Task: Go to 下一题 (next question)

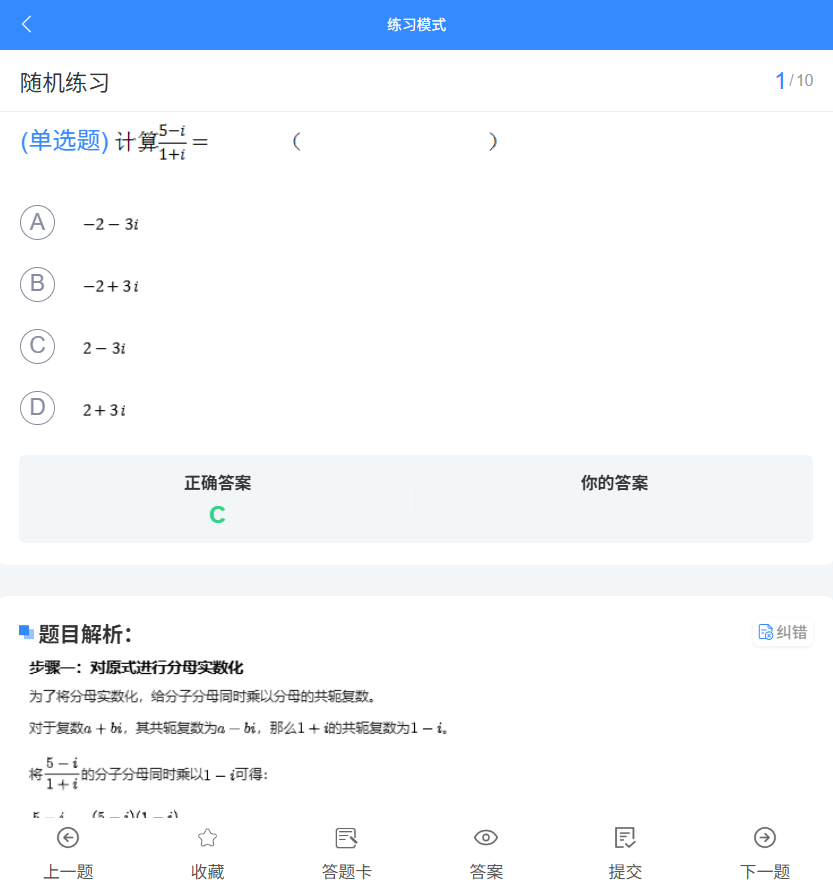Action: click(x=763, y=850)
